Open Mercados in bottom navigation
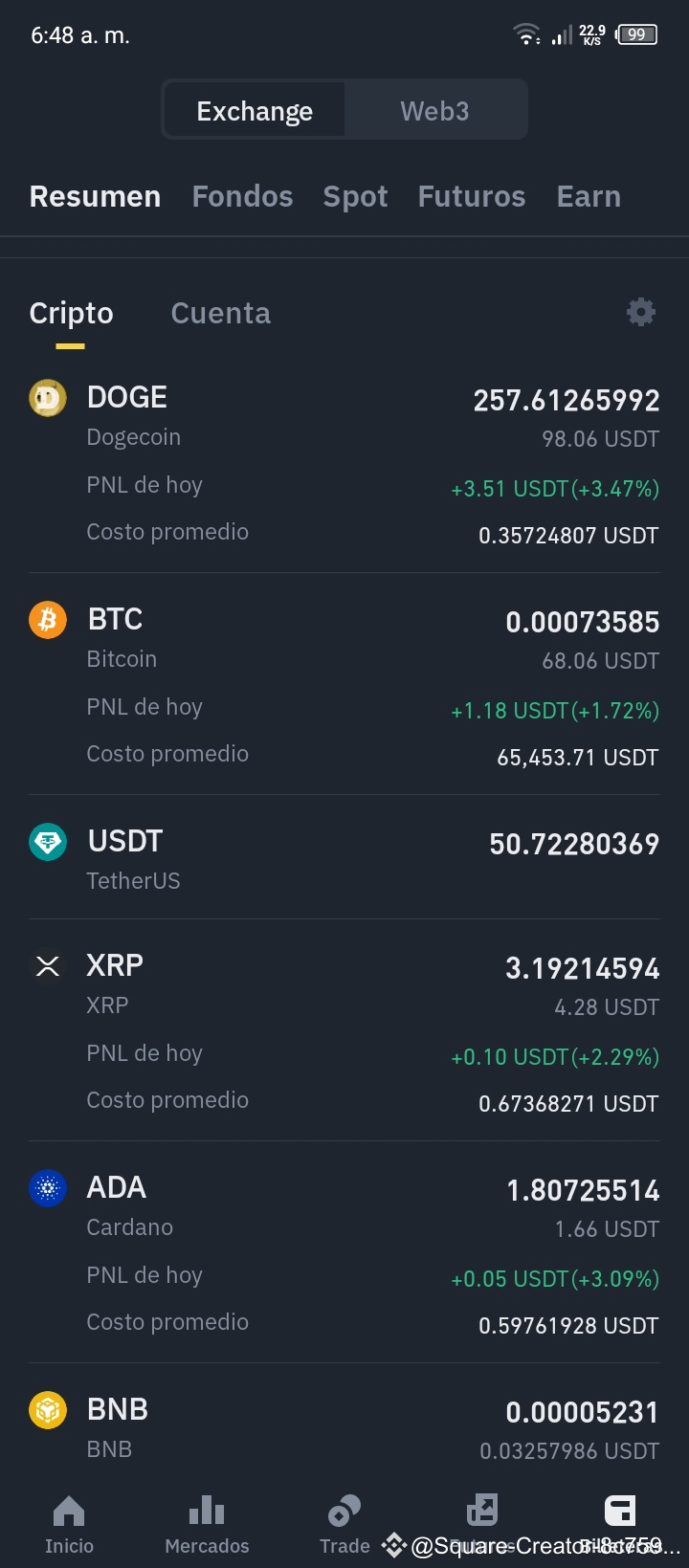689x1568 pixels. pos(207,1525)
